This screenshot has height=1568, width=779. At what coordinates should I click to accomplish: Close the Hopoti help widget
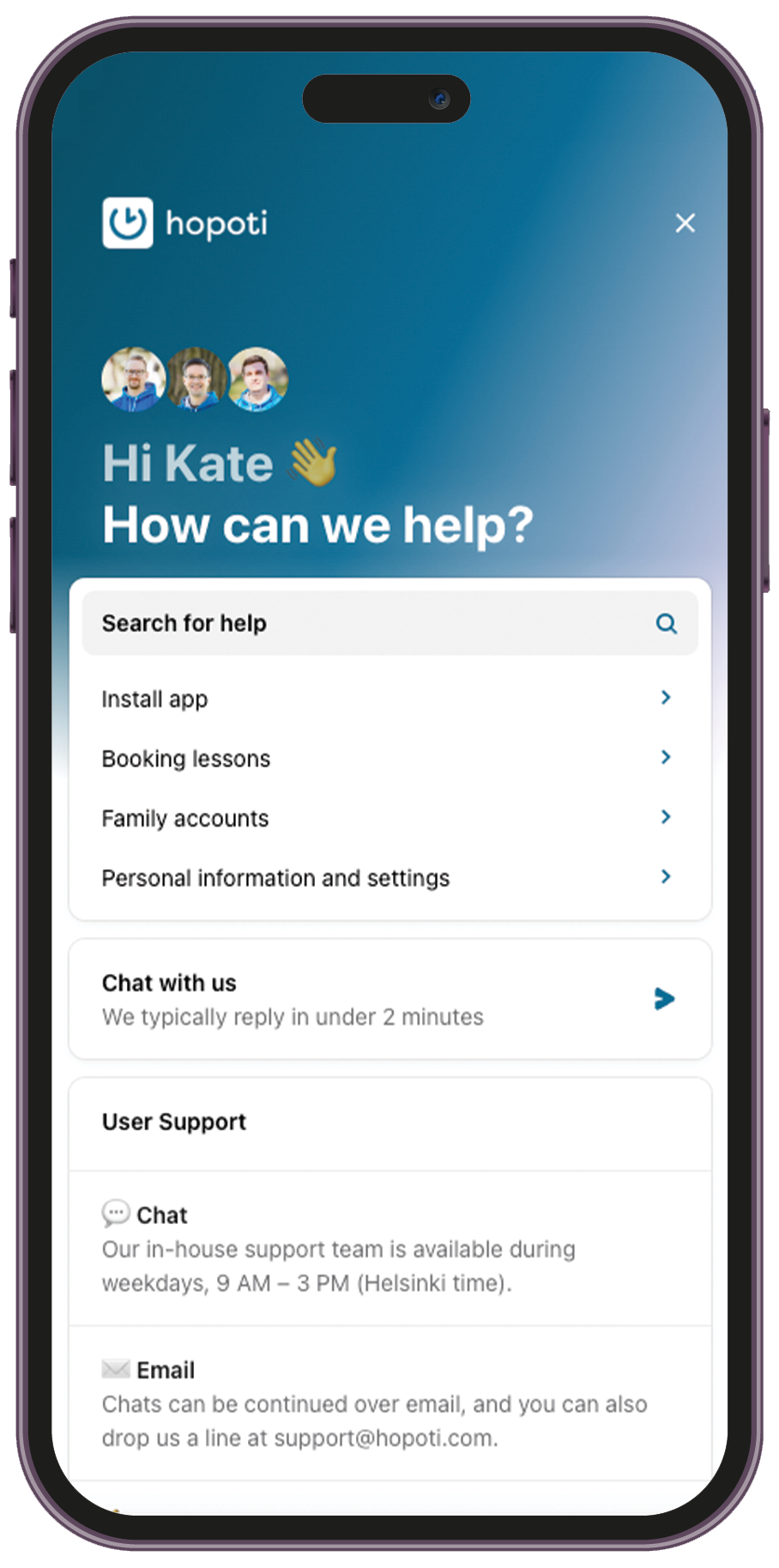(x=685, y=223)
